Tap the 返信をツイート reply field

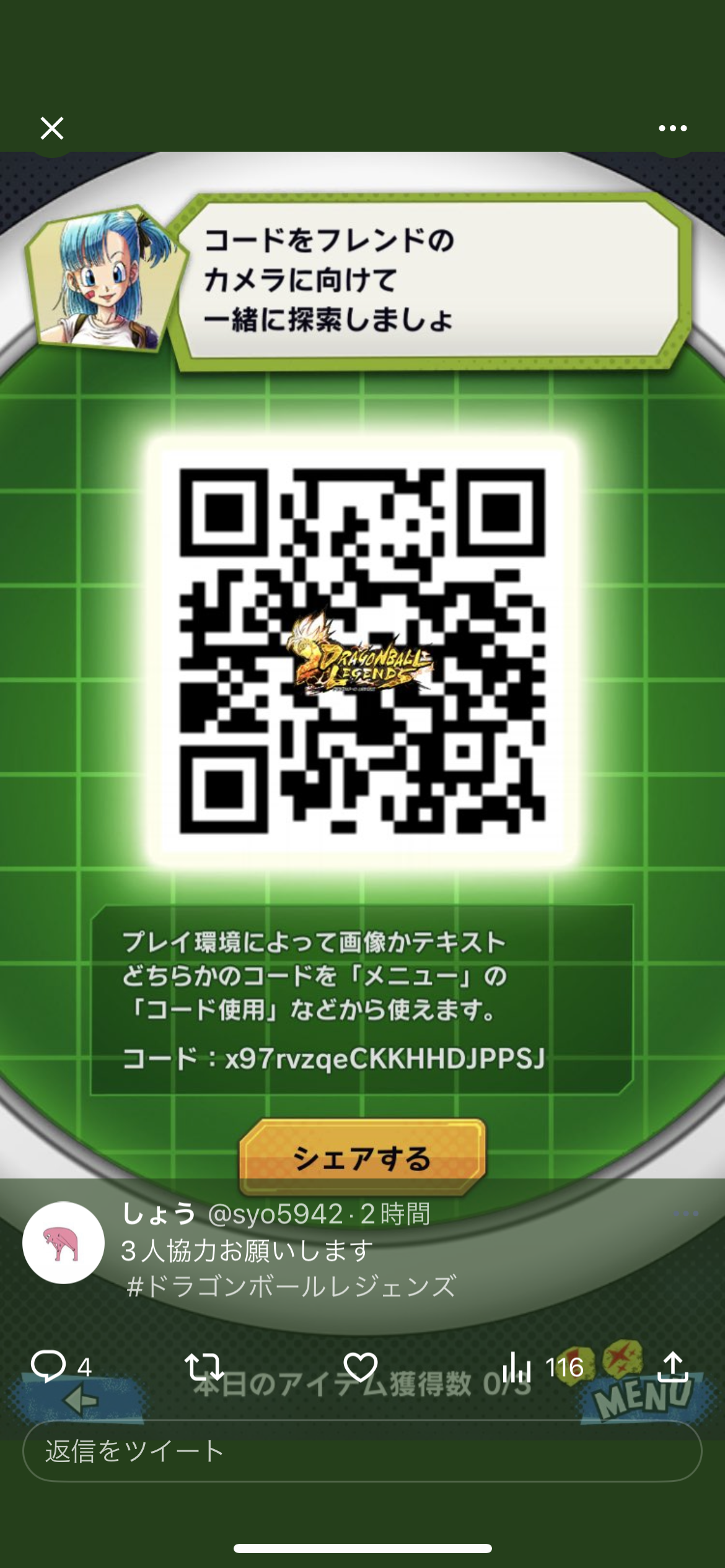pos(362,1451)
